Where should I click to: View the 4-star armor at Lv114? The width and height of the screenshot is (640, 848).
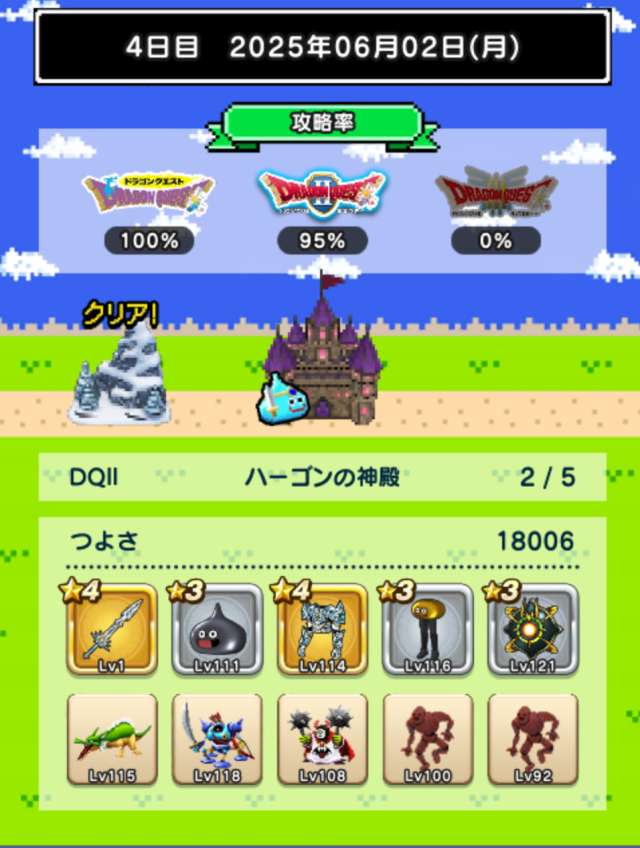(322, 629)
